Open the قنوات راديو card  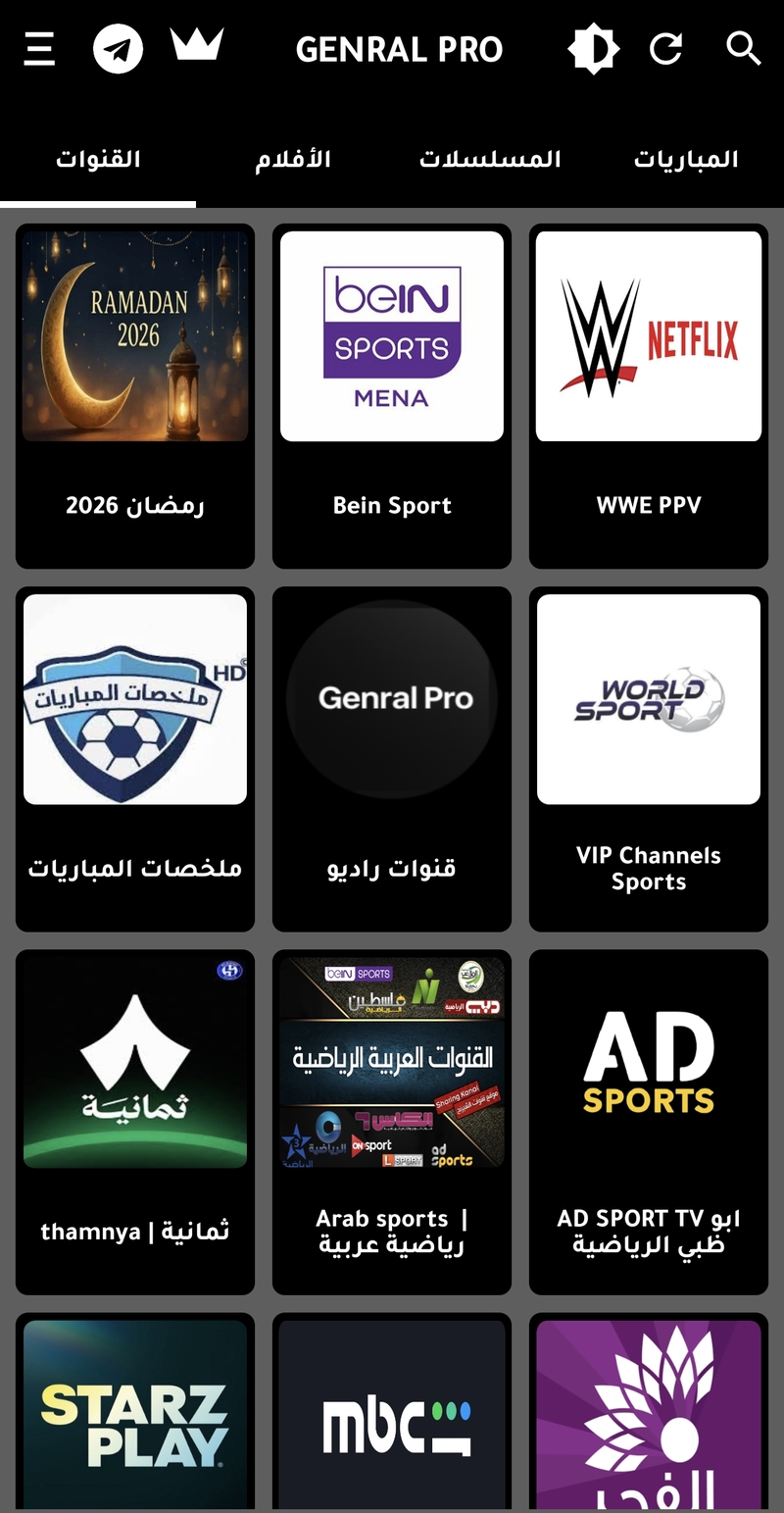(x=392, y=758)
